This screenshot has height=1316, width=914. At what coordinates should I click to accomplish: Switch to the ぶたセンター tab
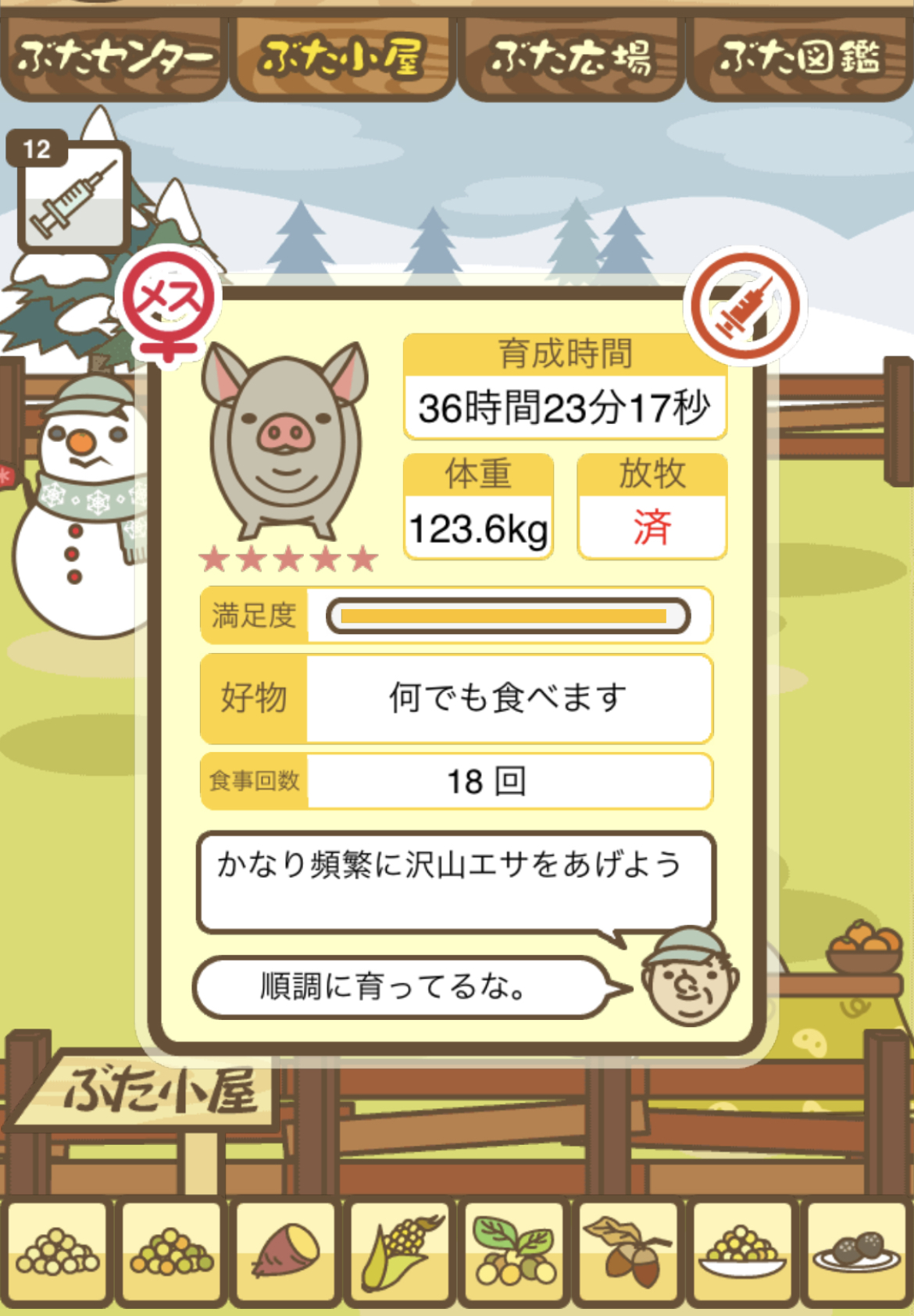coord(114,59)
